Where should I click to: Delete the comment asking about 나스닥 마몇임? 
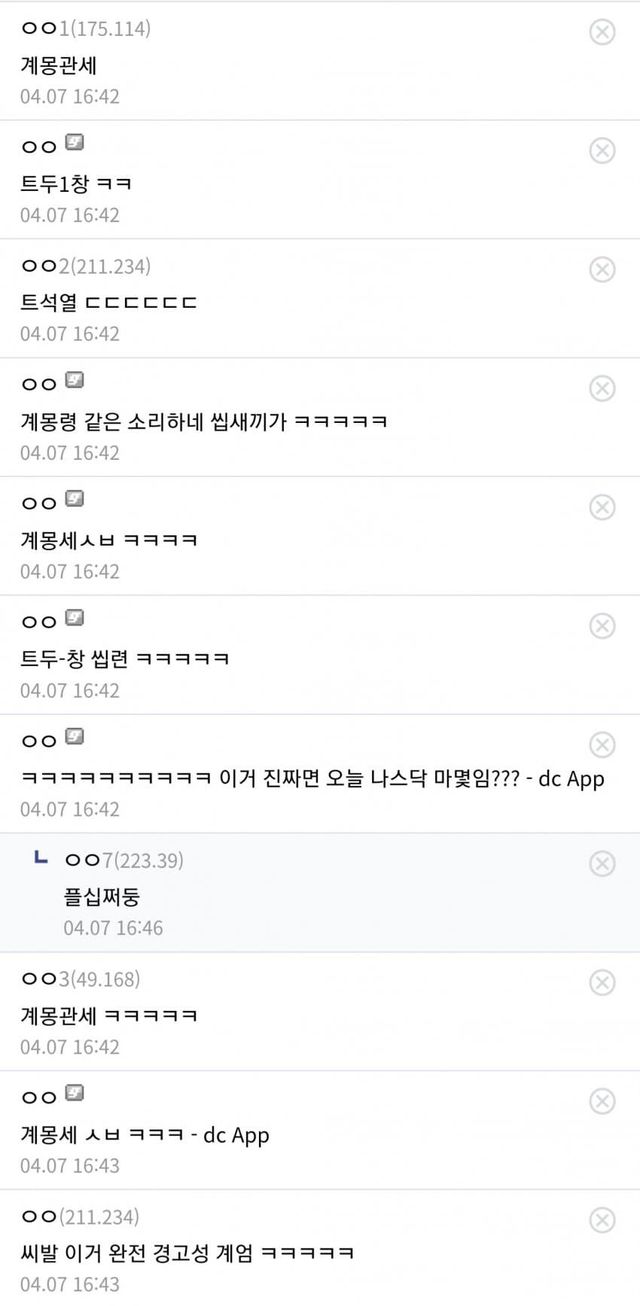602,745
